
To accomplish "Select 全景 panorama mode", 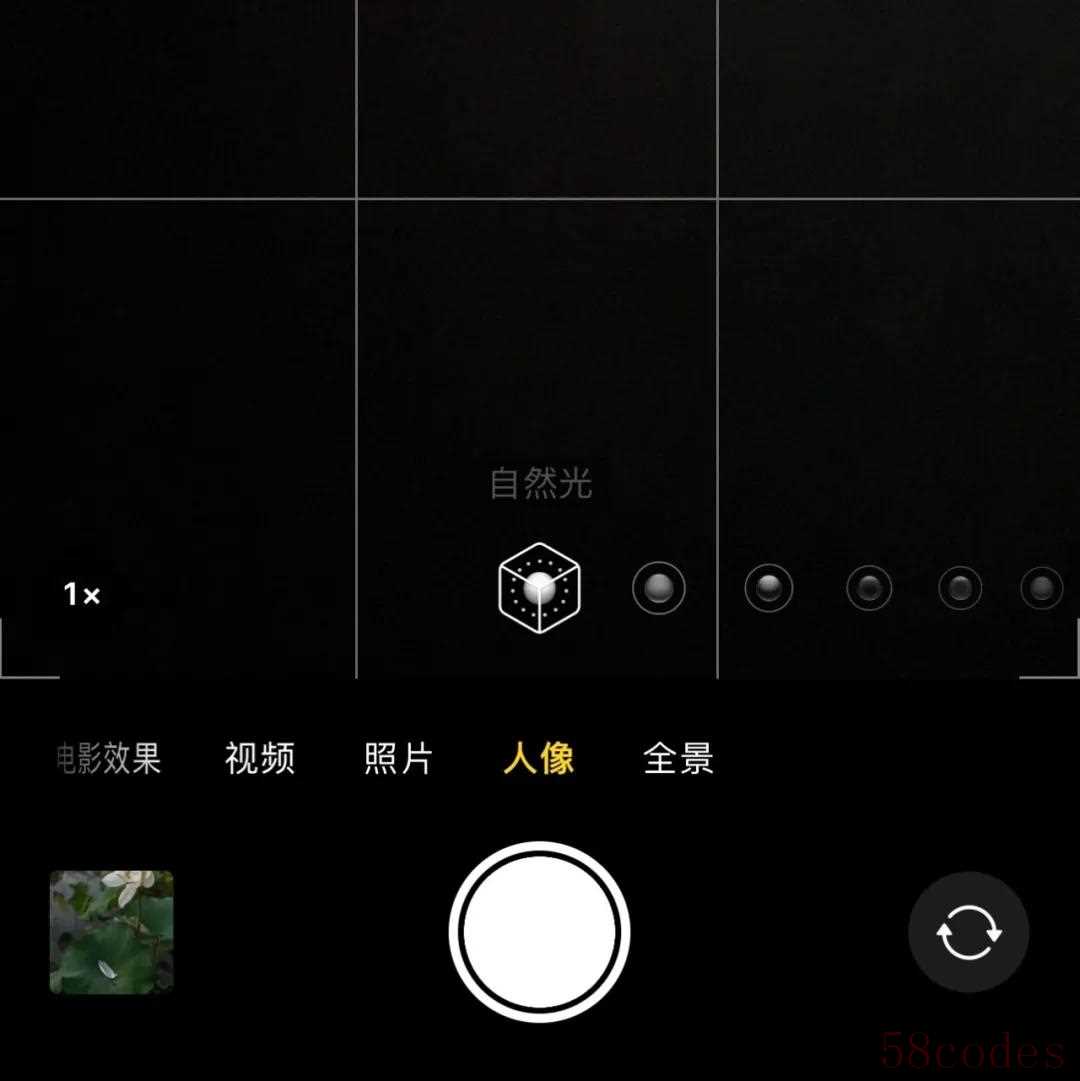I will 678,759.
